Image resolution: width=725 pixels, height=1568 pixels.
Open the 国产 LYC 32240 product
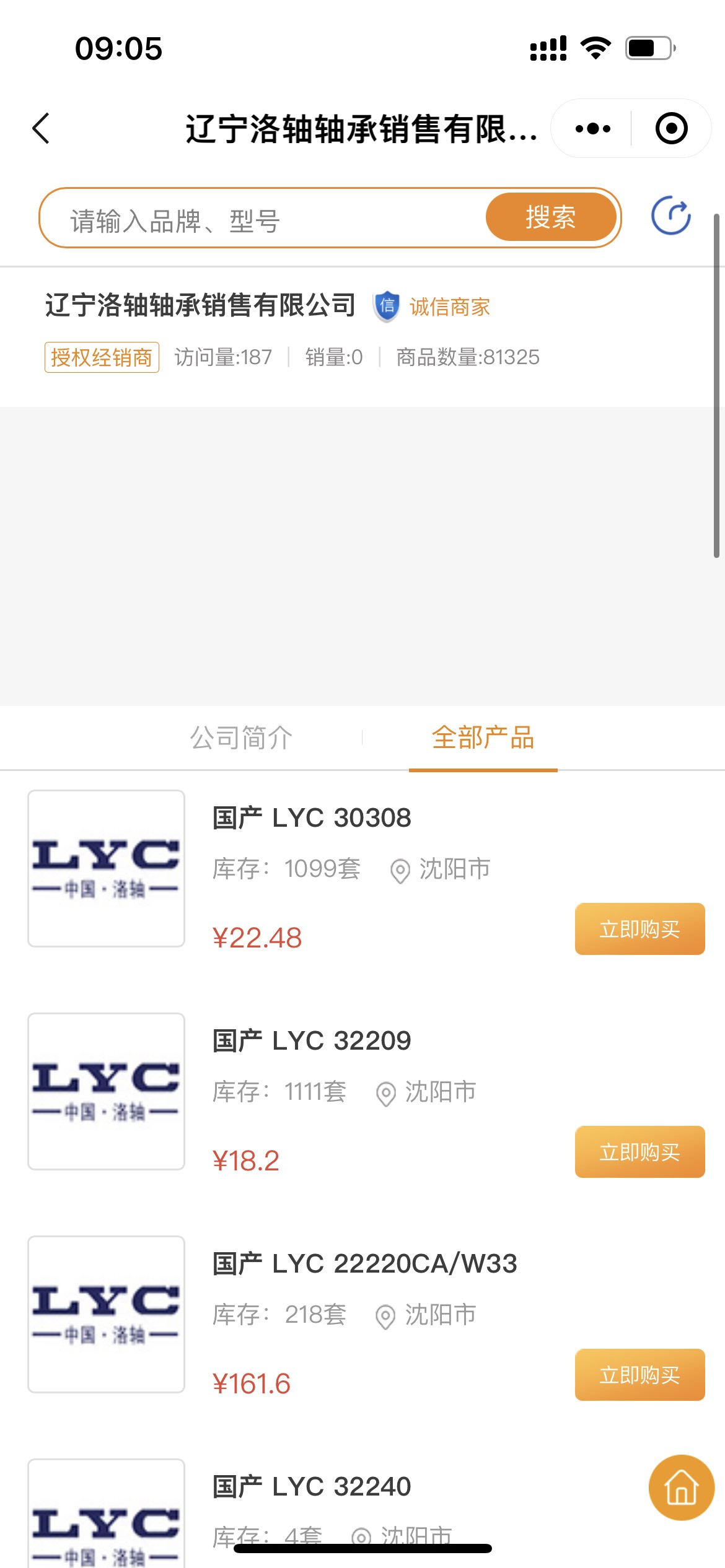311,1486
